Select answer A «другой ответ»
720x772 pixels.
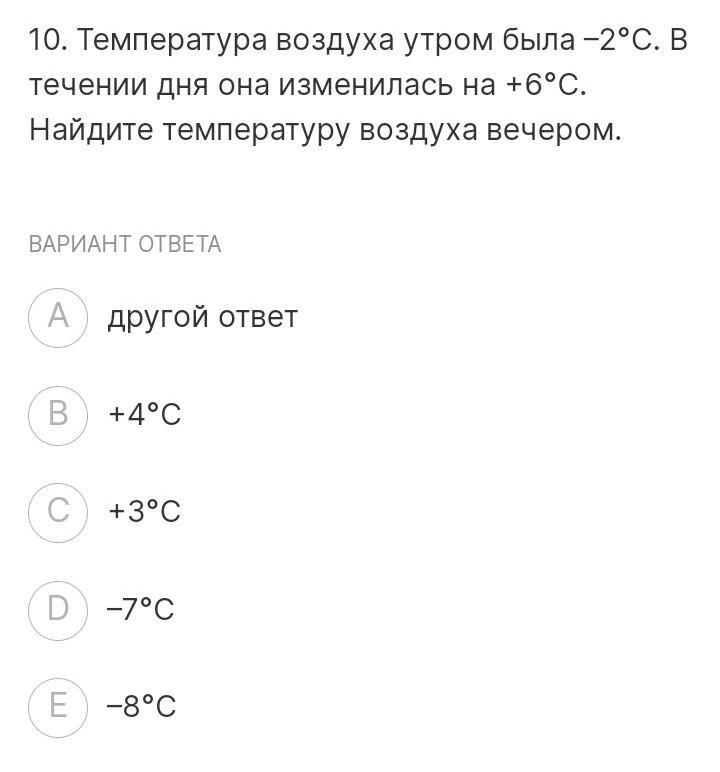pyautogui.click(x=58, y=317)
